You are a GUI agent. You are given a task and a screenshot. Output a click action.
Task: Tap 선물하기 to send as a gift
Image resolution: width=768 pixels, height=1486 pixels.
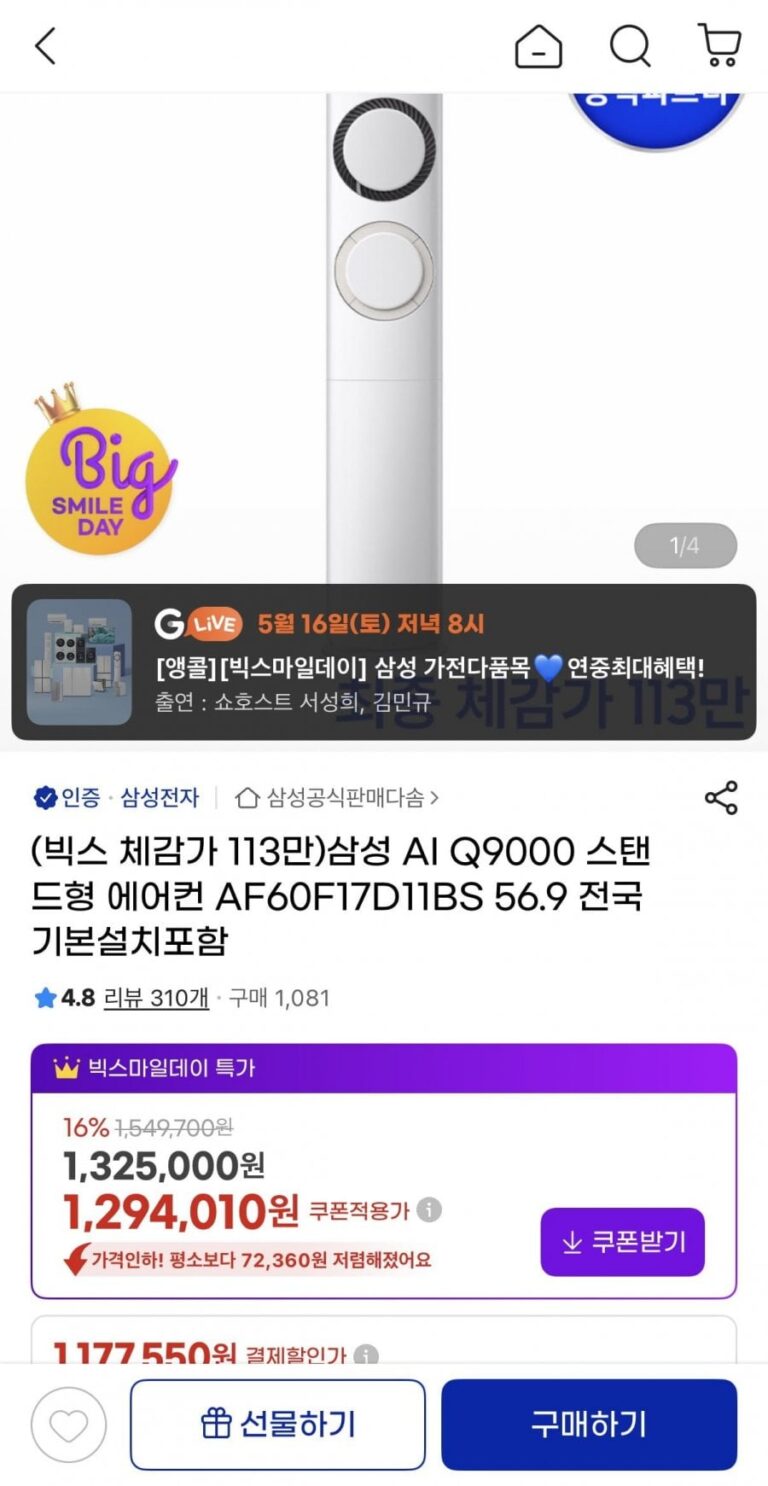tap(278, 1425)
